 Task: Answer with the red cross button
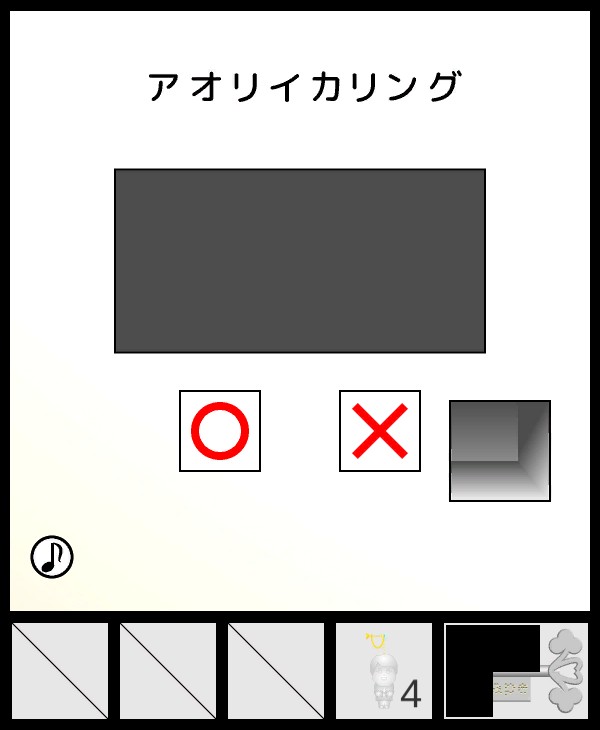point(380,431)
